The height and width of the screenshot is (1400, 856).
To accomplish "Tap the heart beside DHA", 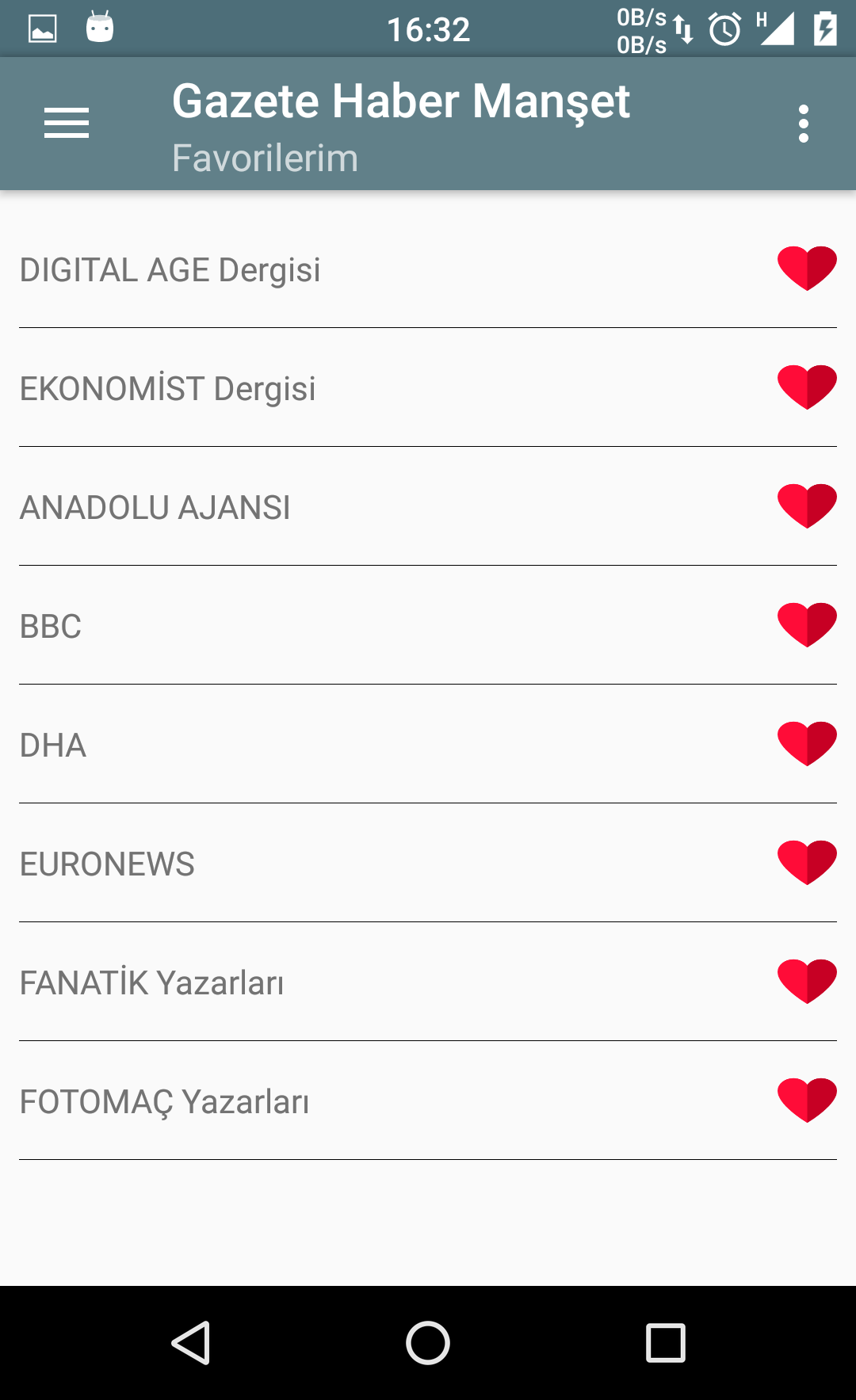I will tap(807, 744).
